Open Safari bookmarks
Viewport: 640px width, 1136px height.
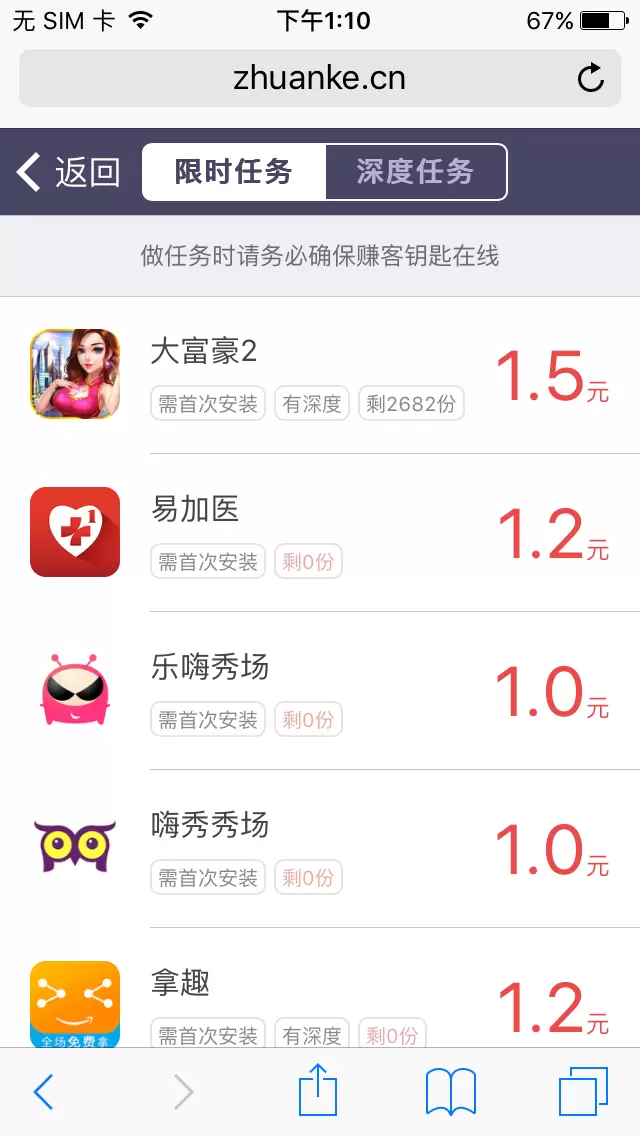(x=451, y=1091)
